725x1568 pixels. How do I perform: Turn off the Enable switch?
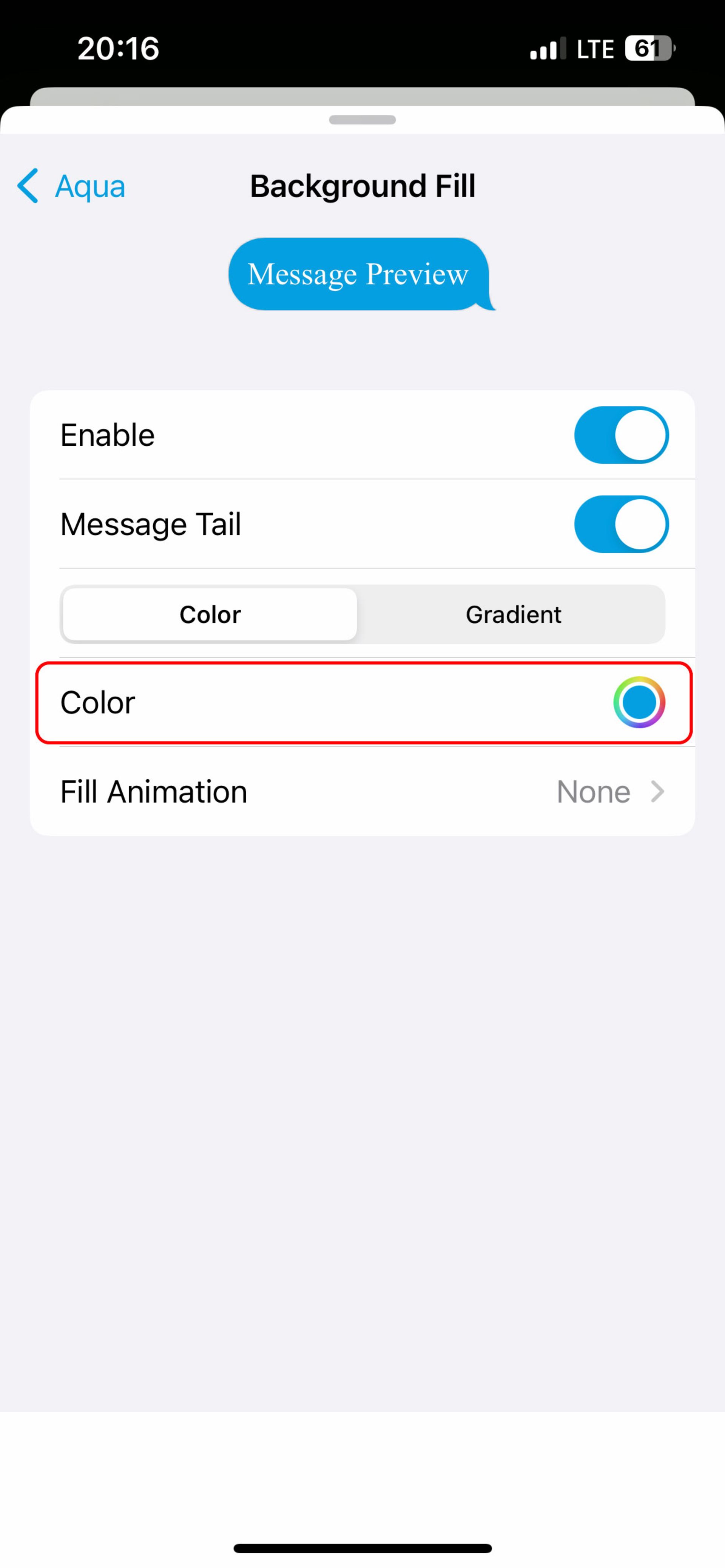[x=621, y=435]
